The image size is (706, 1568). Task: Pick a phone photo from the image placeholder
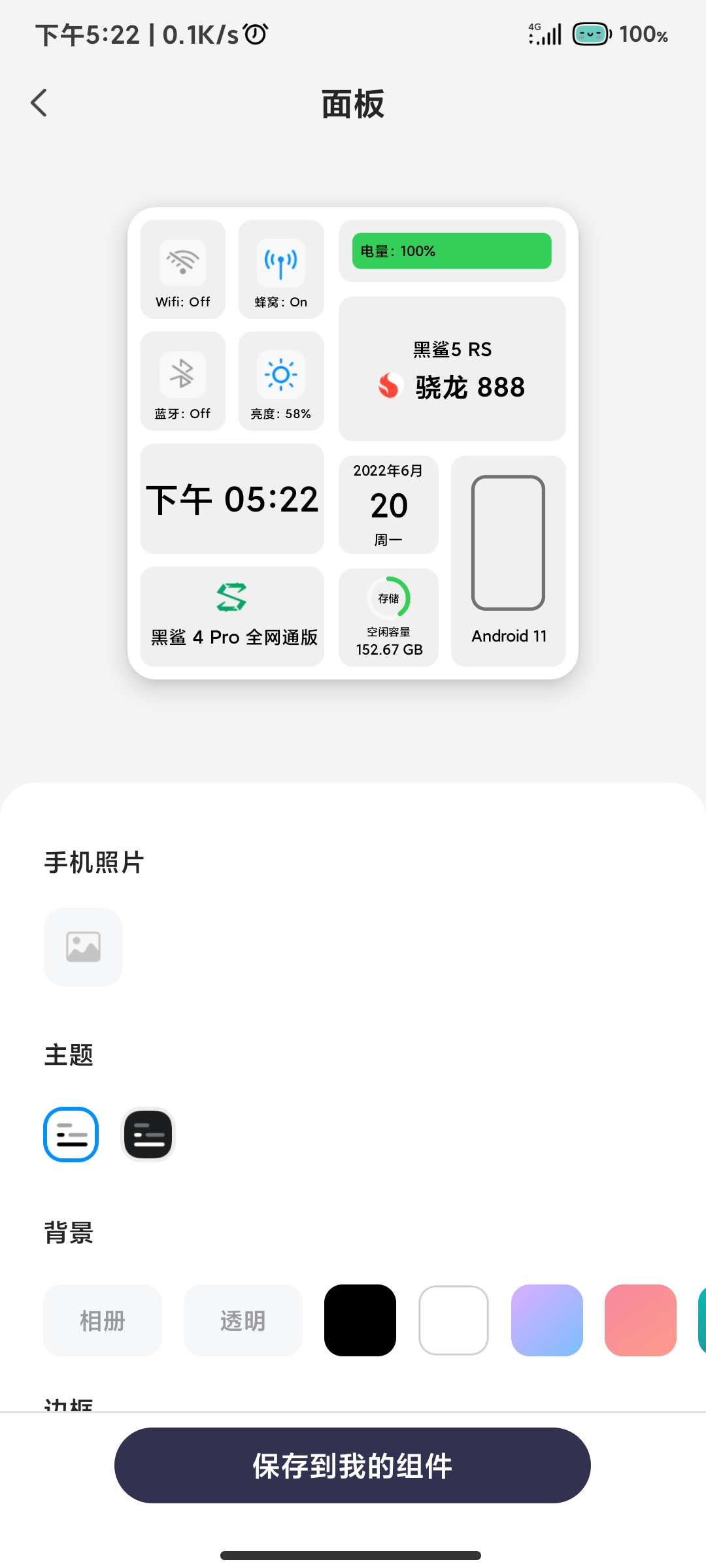[x=84, y=947]
